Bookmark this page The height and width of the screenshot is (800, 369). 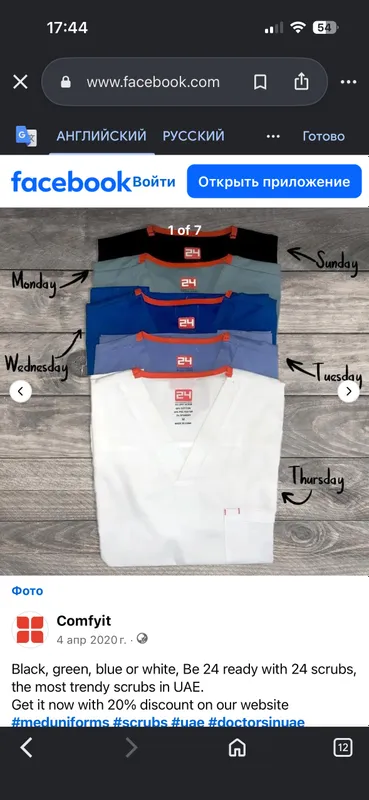[260, 82]
